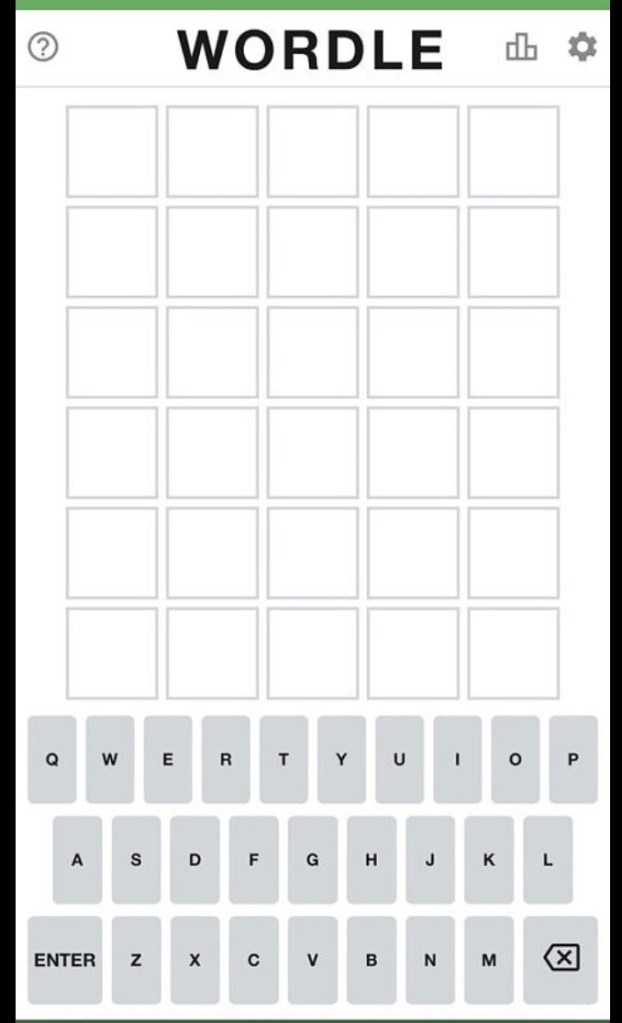
Task: Type the letter P
Action: [573, 759]
